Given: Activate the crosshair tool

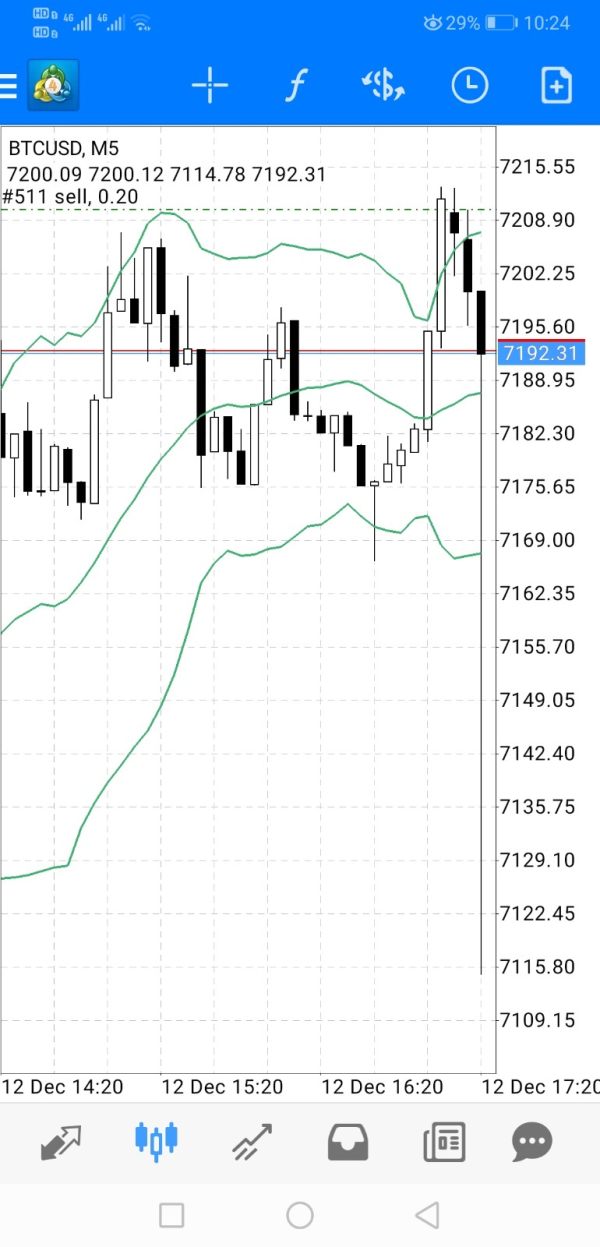Looking at the screenshot, I should (210, 86).
